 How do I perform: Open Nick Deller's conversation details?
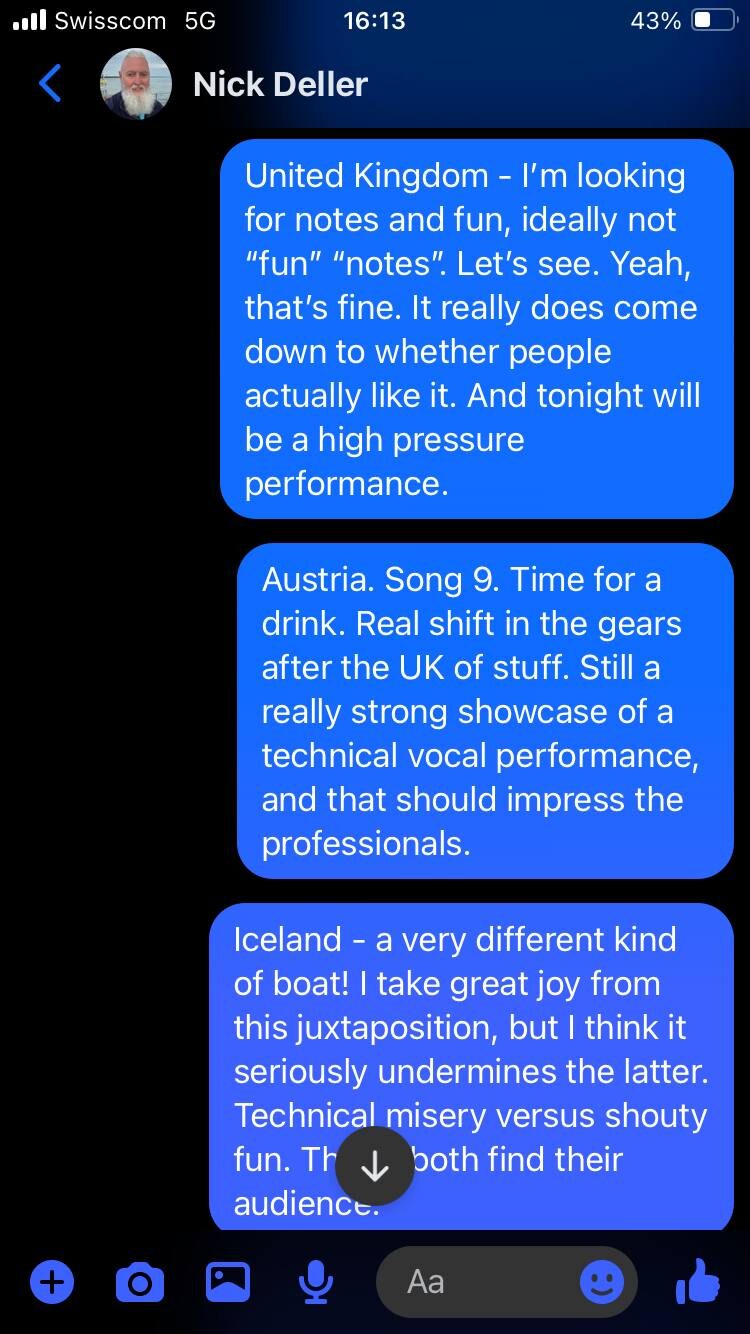click(280, 84)
